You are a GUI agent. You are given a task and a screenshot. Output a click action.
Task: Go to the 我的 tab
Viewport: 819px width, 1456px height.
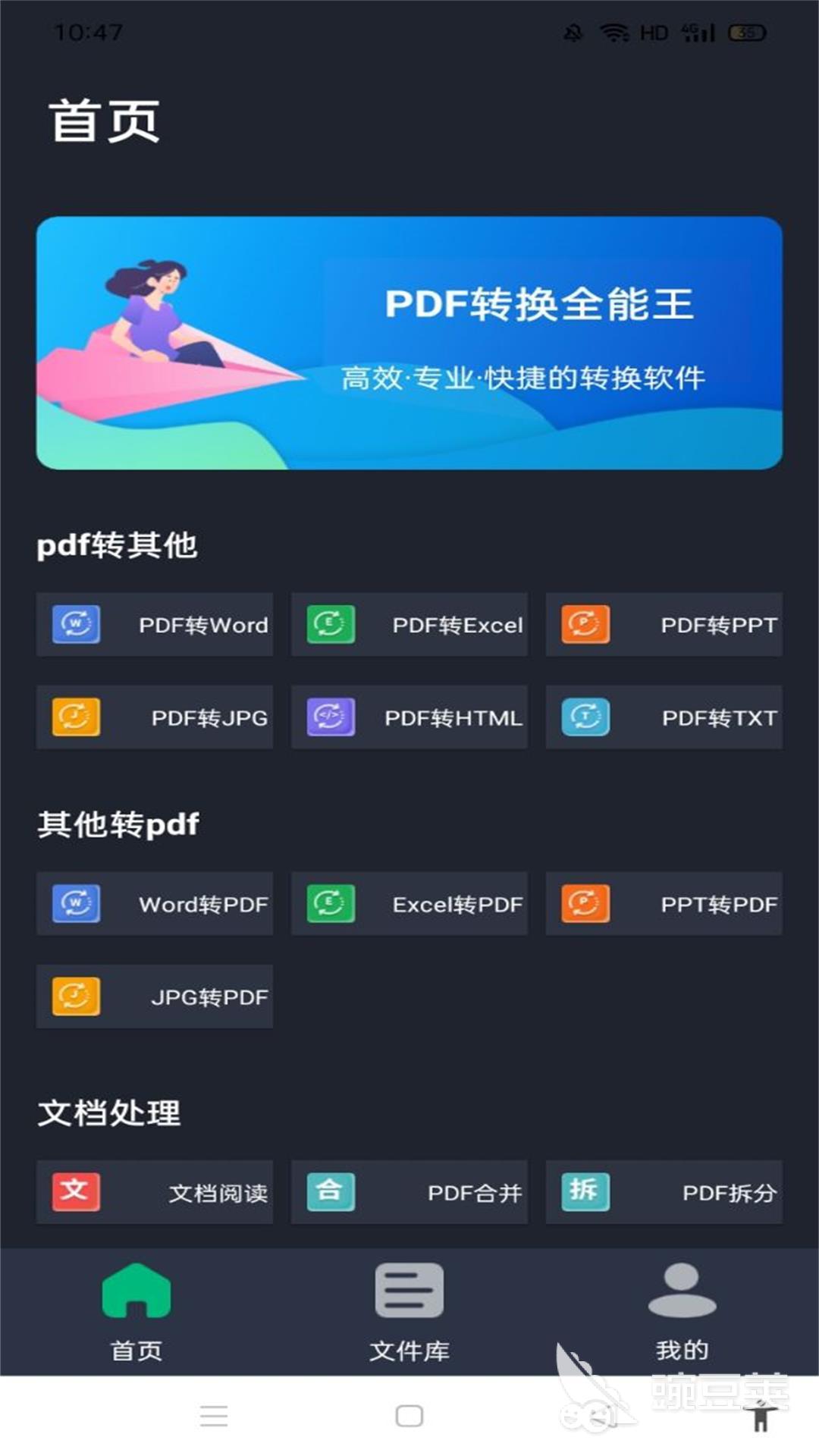(682, 1310)
